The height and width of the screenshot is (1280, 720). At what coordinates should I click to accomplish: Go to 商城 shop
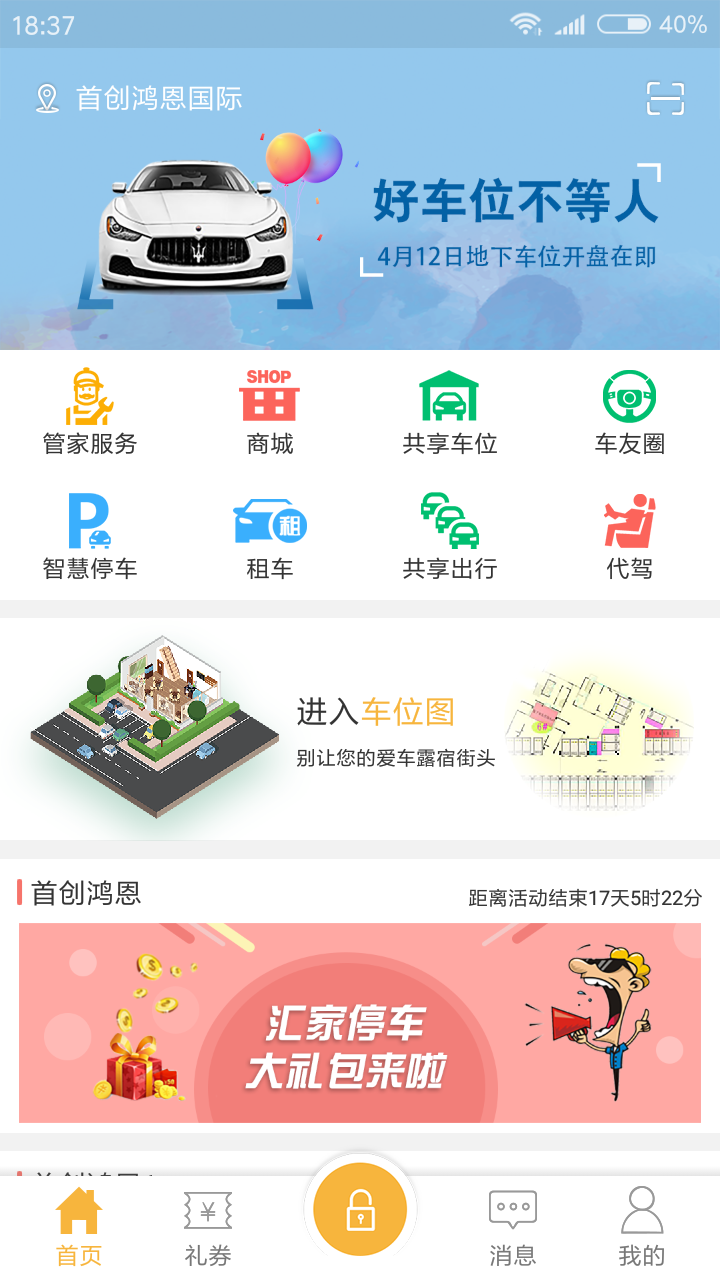tap(270, 412)
